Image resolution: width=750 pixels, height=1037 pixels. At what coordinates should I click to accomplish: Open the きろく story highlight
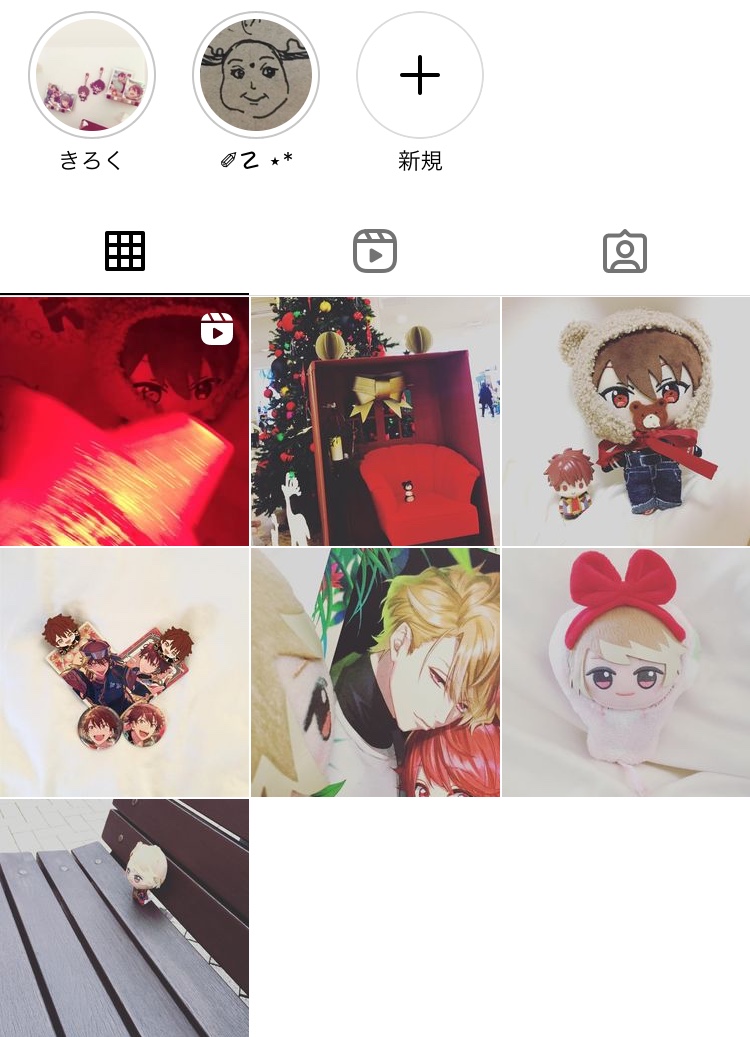(91, 75)
